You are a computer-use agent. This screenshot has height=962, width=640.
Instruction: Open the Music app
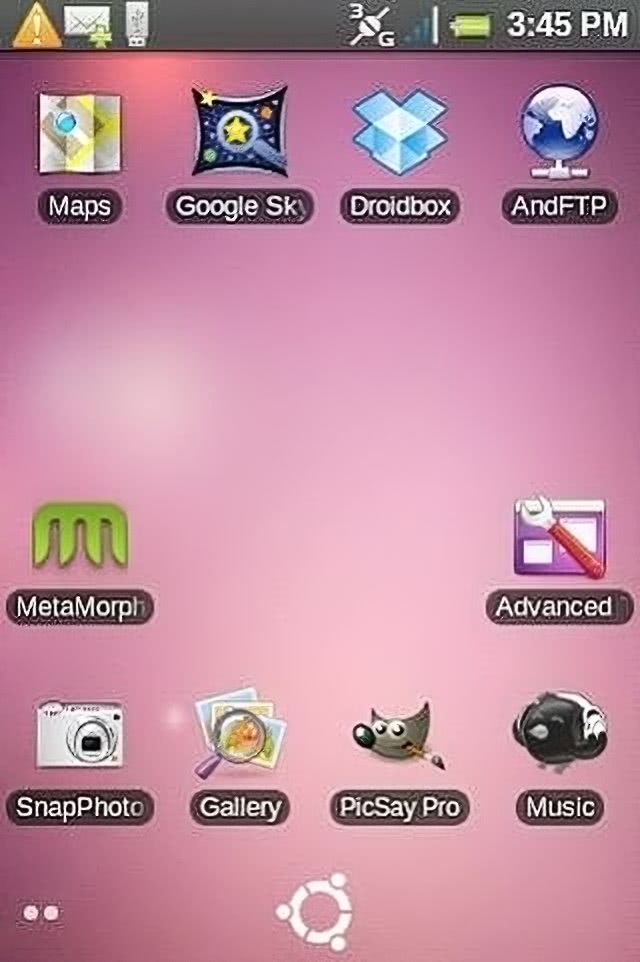pyautogui.click(x=559, y=735)
